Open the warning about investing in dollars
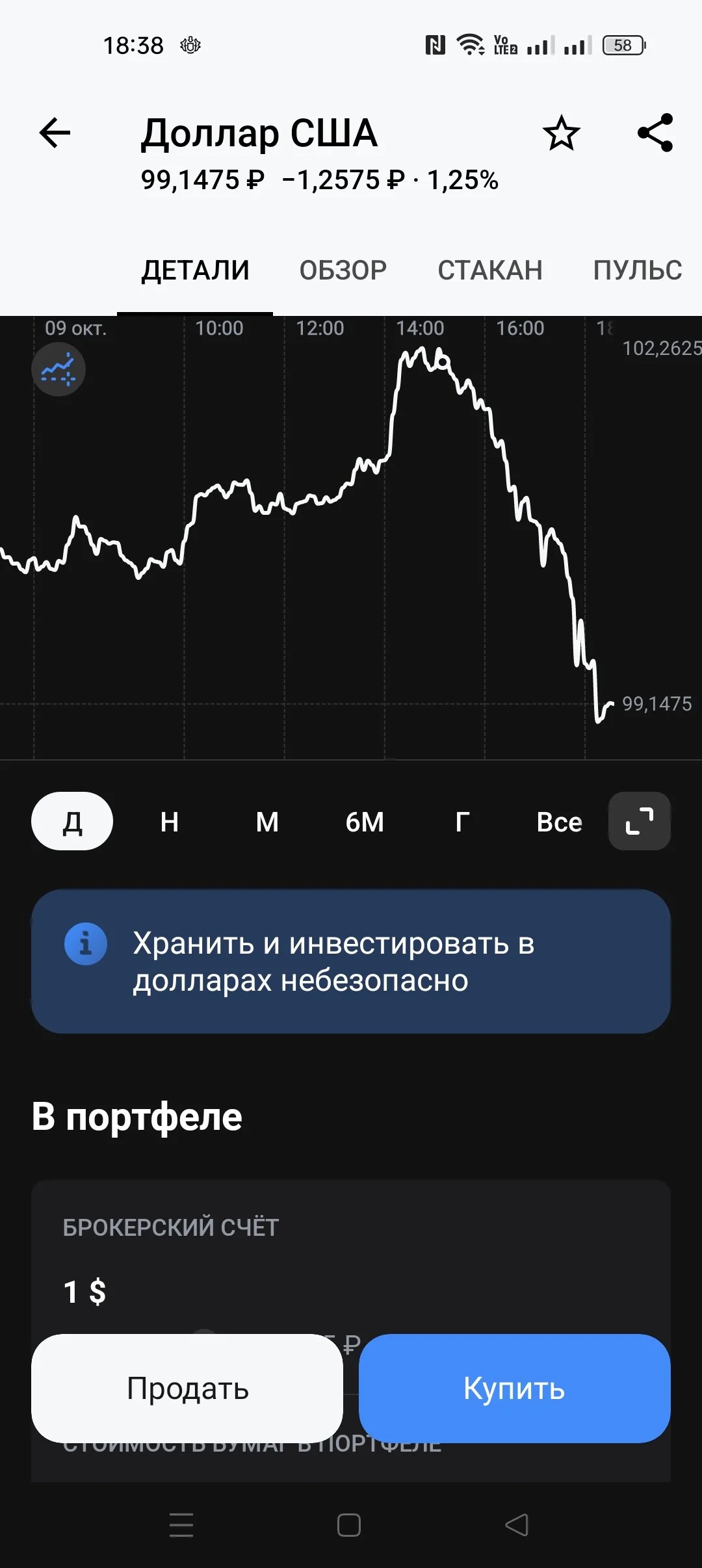 tap(351, 961)
